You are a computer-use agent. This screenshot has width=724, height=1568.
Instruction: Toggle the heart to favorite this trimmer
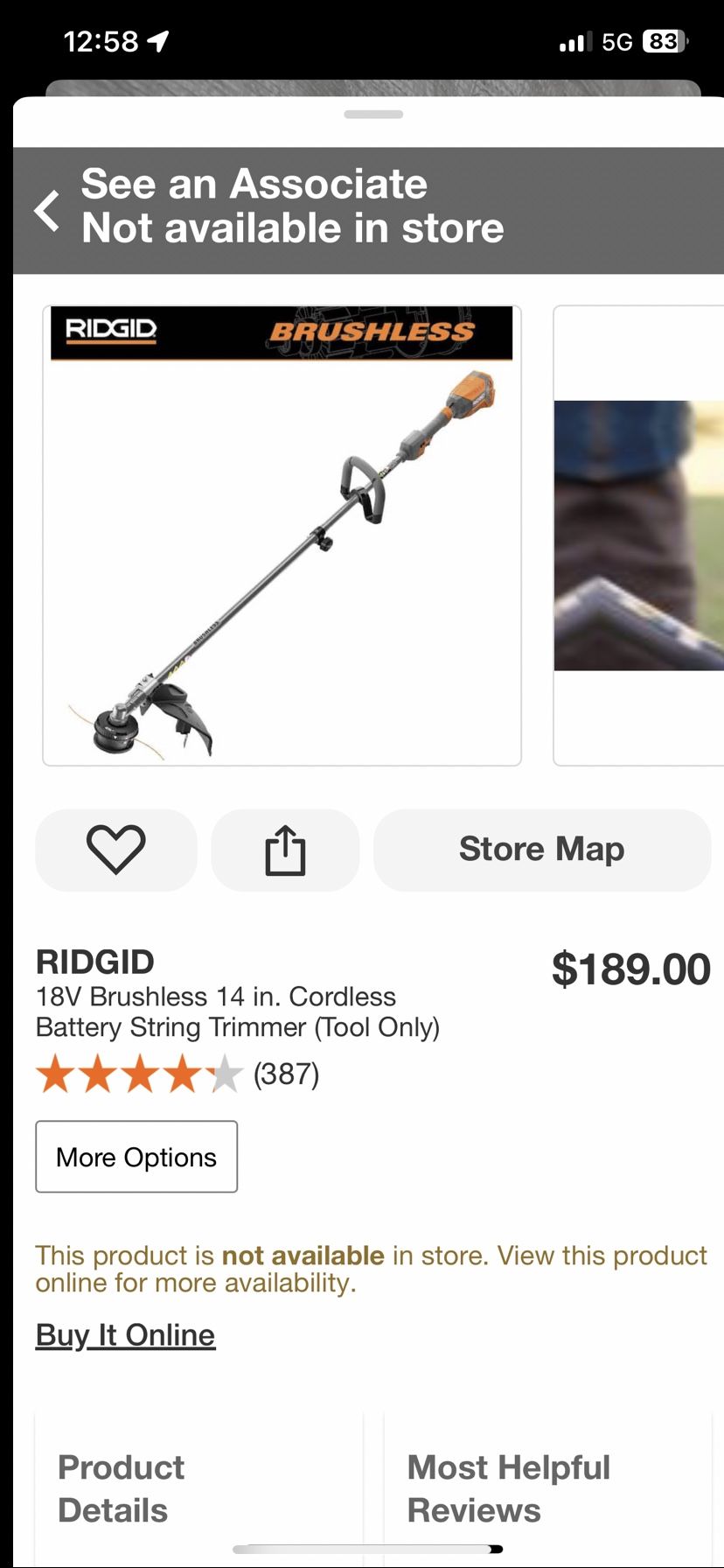(x=115, y=850)
